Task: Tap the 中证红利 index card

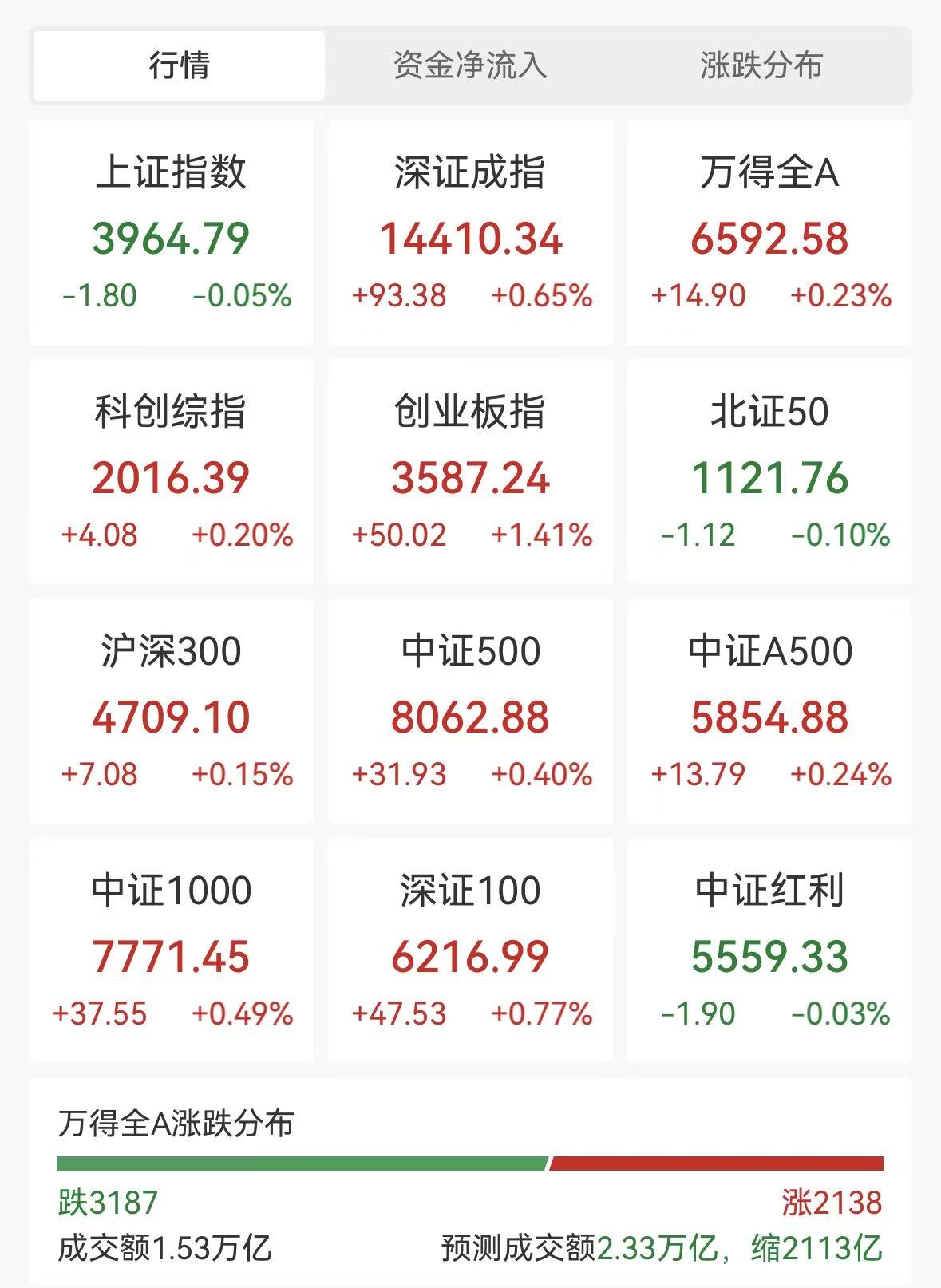Action: pos(769,950)
